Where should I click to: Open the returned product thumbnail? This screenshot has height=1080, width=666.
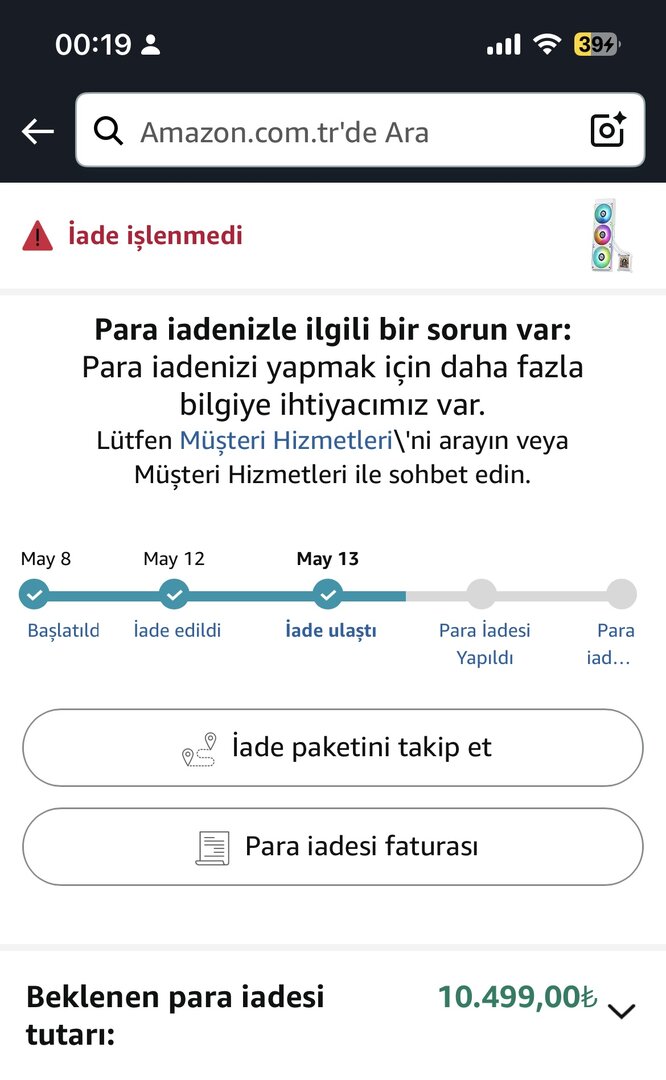pyautogui.click(x=609, y=236)
